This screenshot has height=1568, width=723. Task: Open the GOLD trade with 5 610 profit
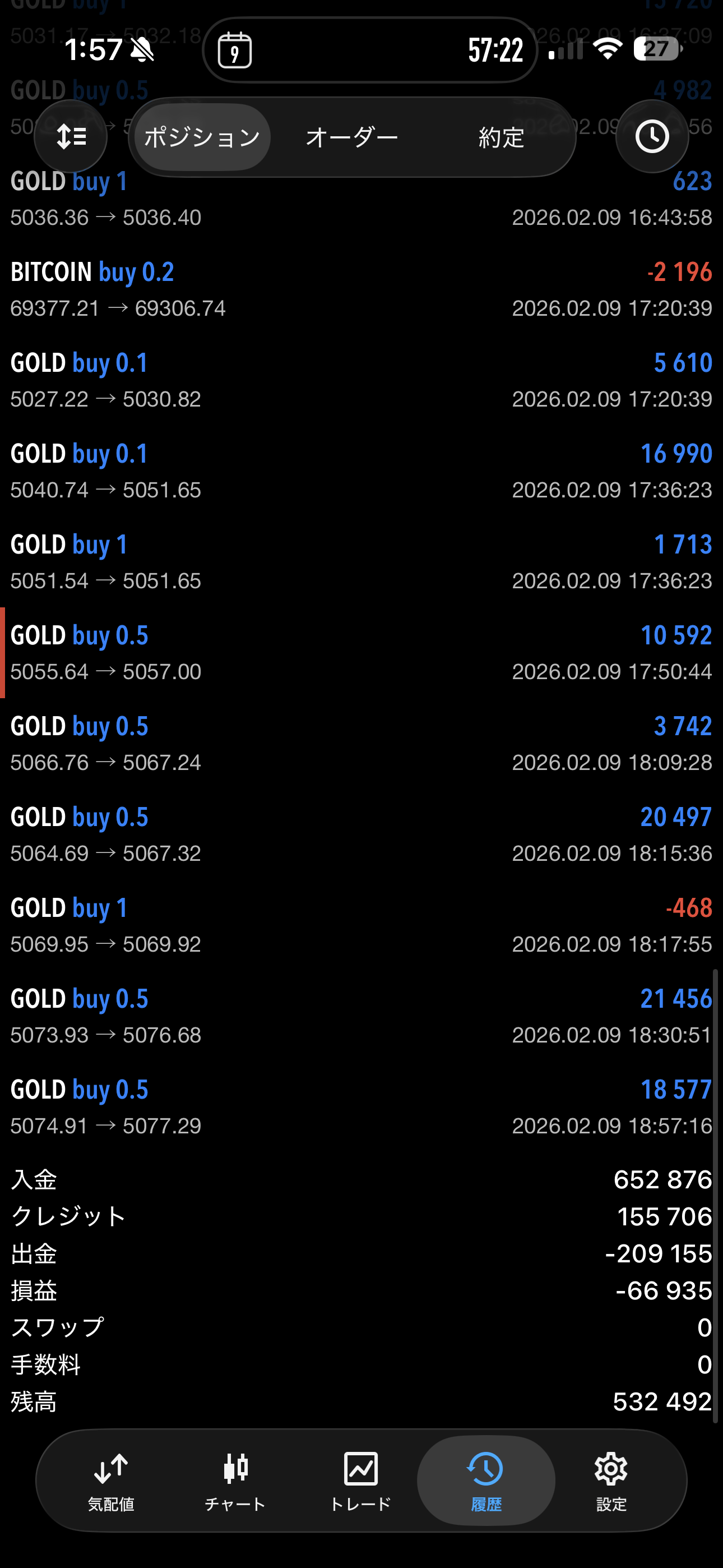[361, 380]
